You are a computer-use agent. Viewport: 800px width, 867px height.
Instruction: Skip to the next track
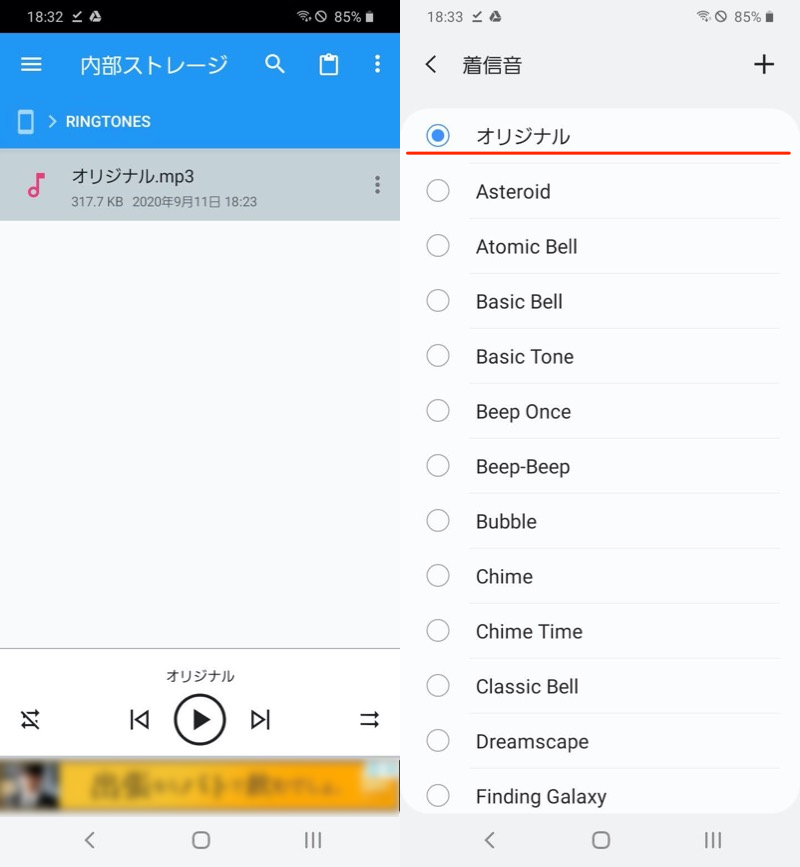260,719
